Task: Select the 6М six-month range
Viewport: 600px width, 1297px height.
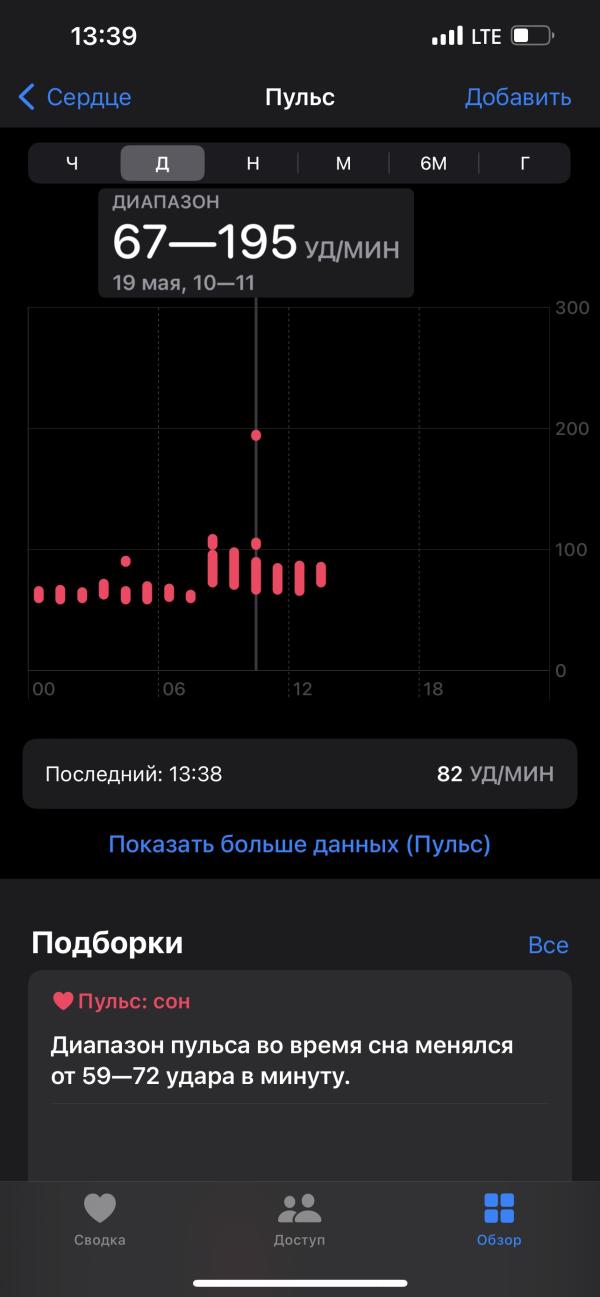Action: coord(434,163)
